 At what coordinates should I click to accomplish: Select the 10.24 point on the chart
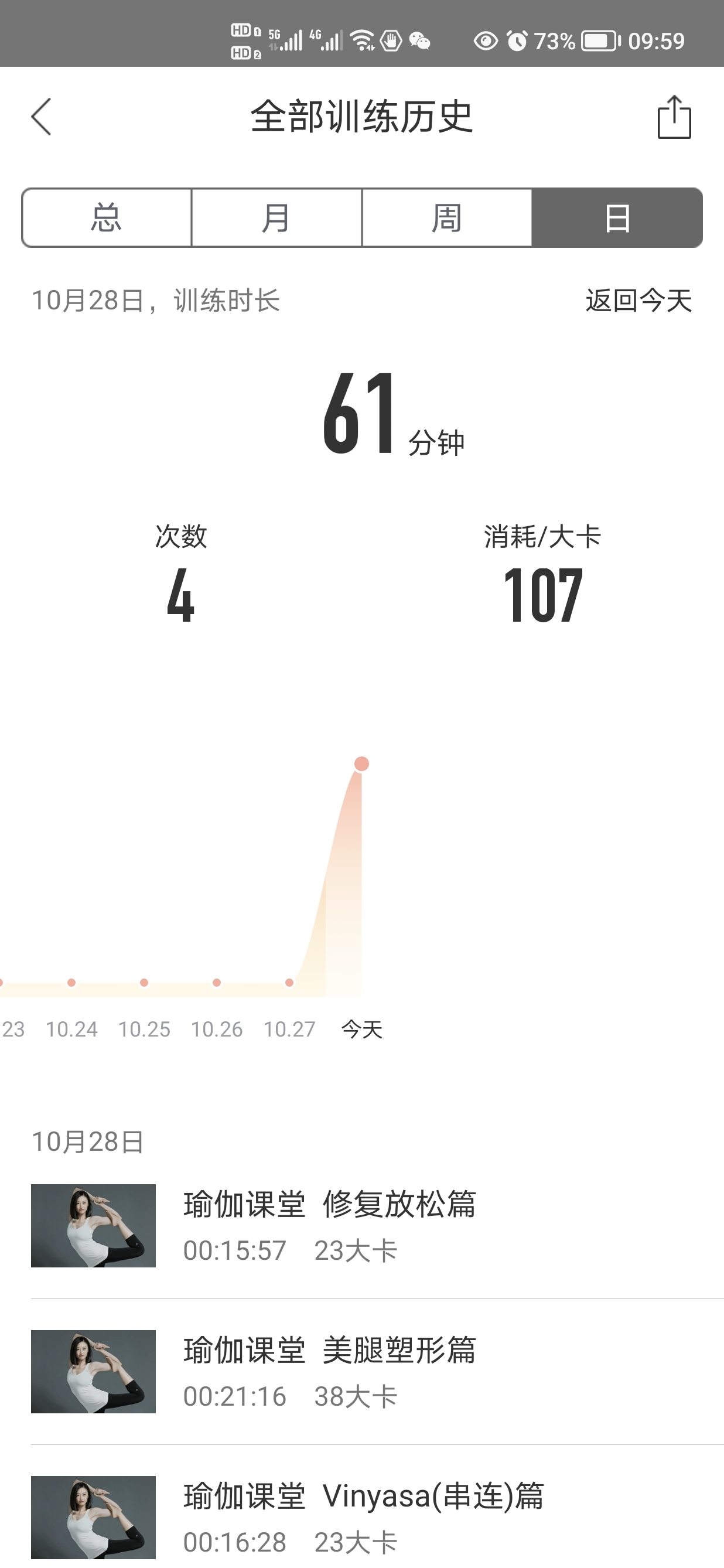pos(71,983)
